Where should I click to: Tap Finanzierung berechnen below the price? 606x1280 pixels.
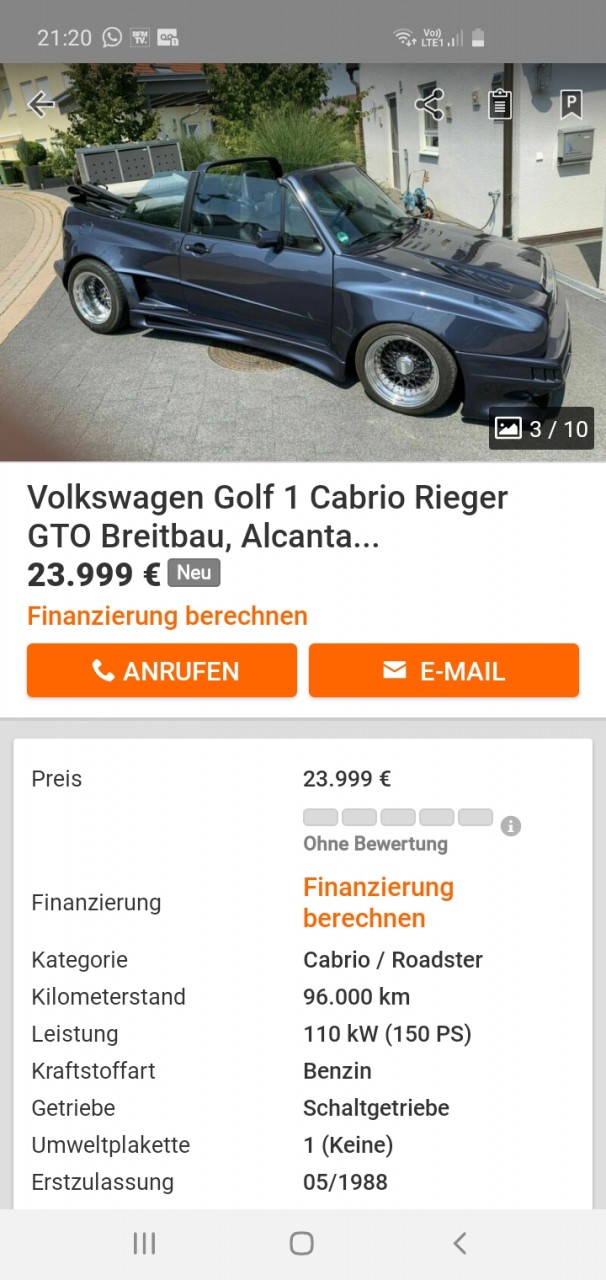[x=167, y=616]
